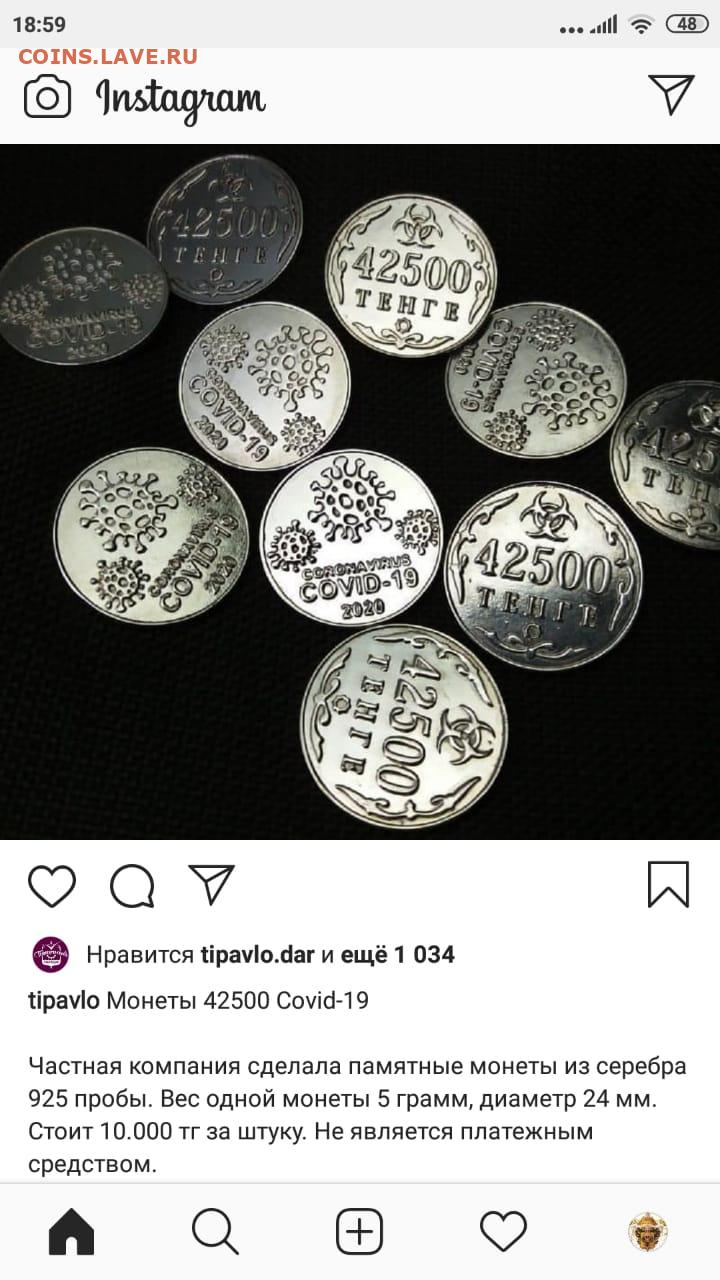
Task: Open the Activity heart tab
Action: [x=503, y=1230]
